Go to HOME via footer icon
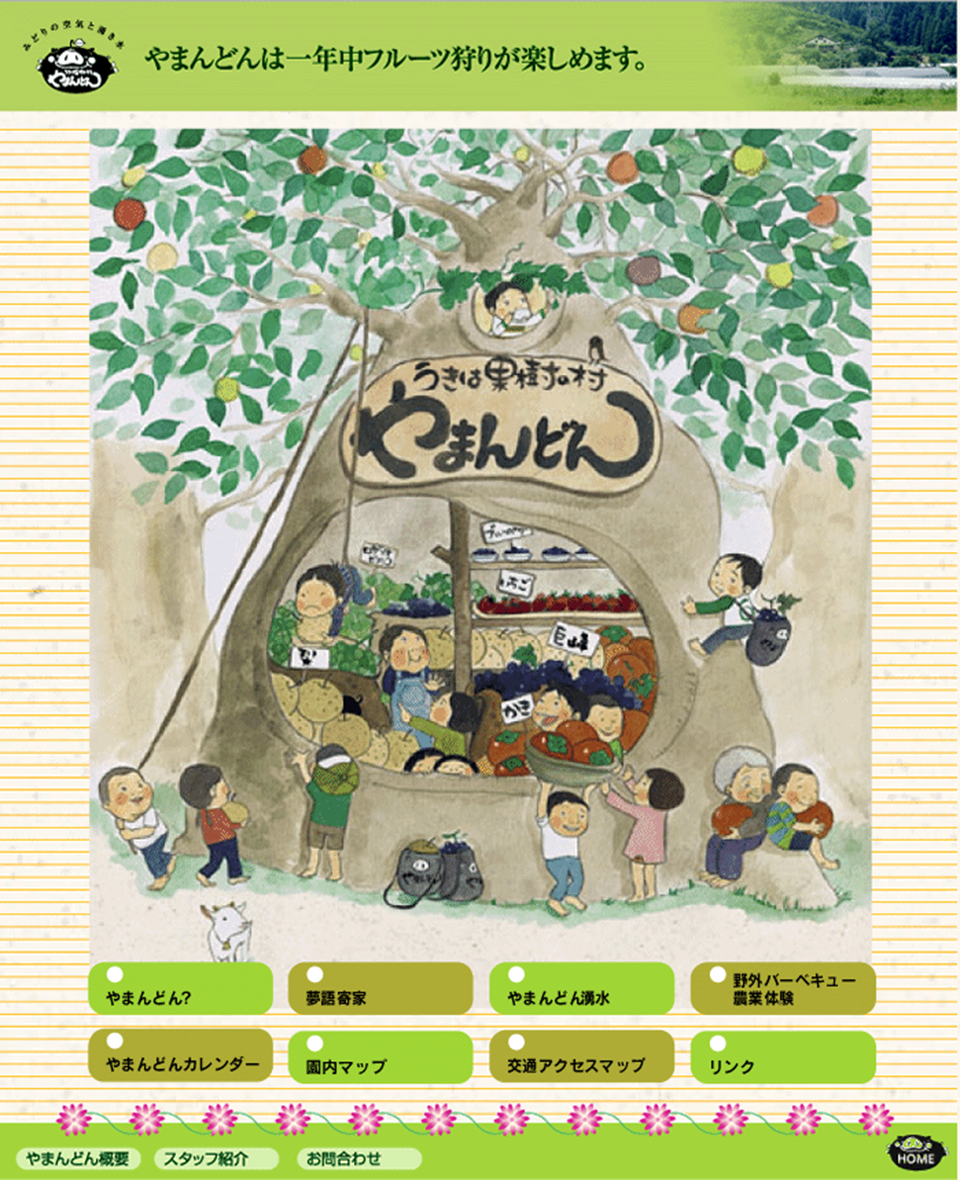This screenshot has width=960, height=1180. pos(916,1153)
